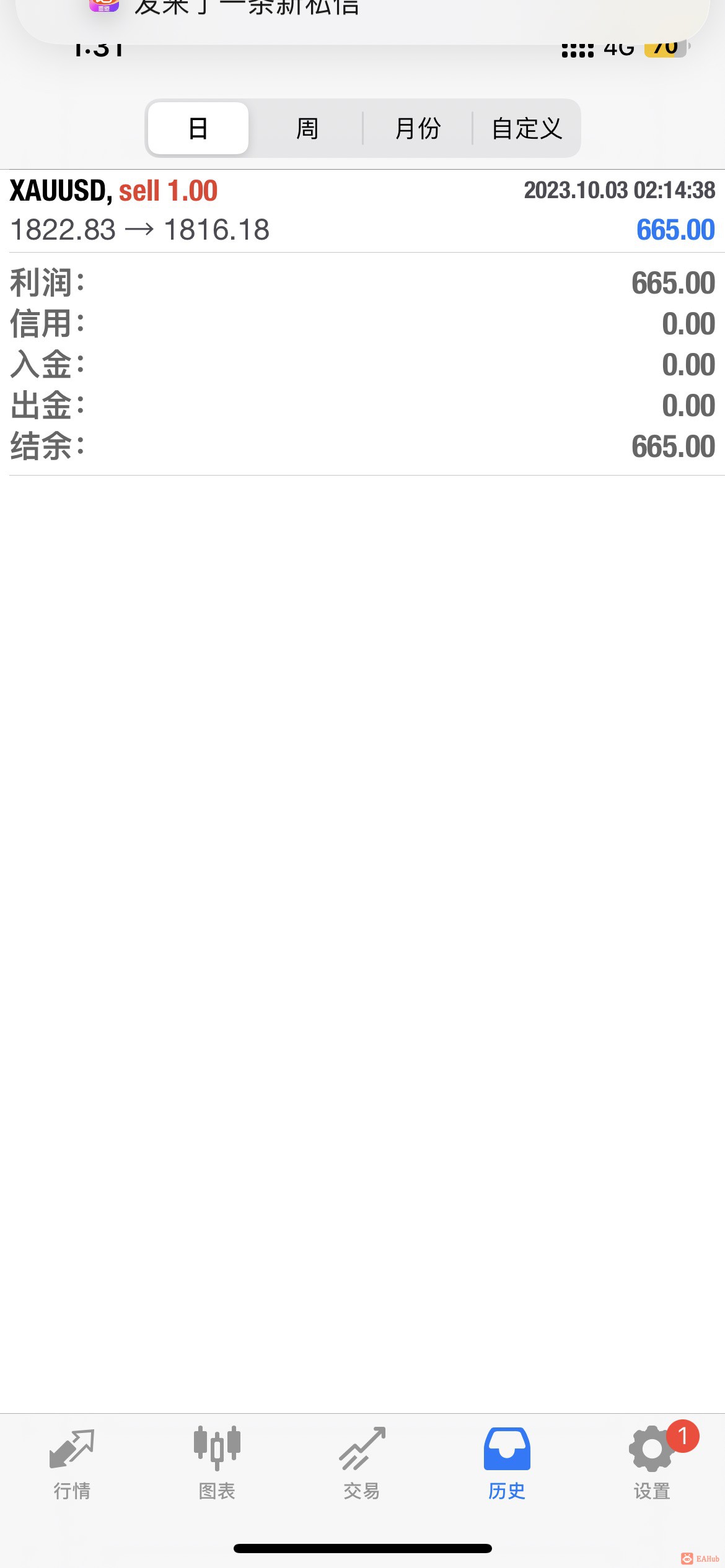Open the 设置 settings tab
This screenshot has width=725, height=1568.
652,1463
